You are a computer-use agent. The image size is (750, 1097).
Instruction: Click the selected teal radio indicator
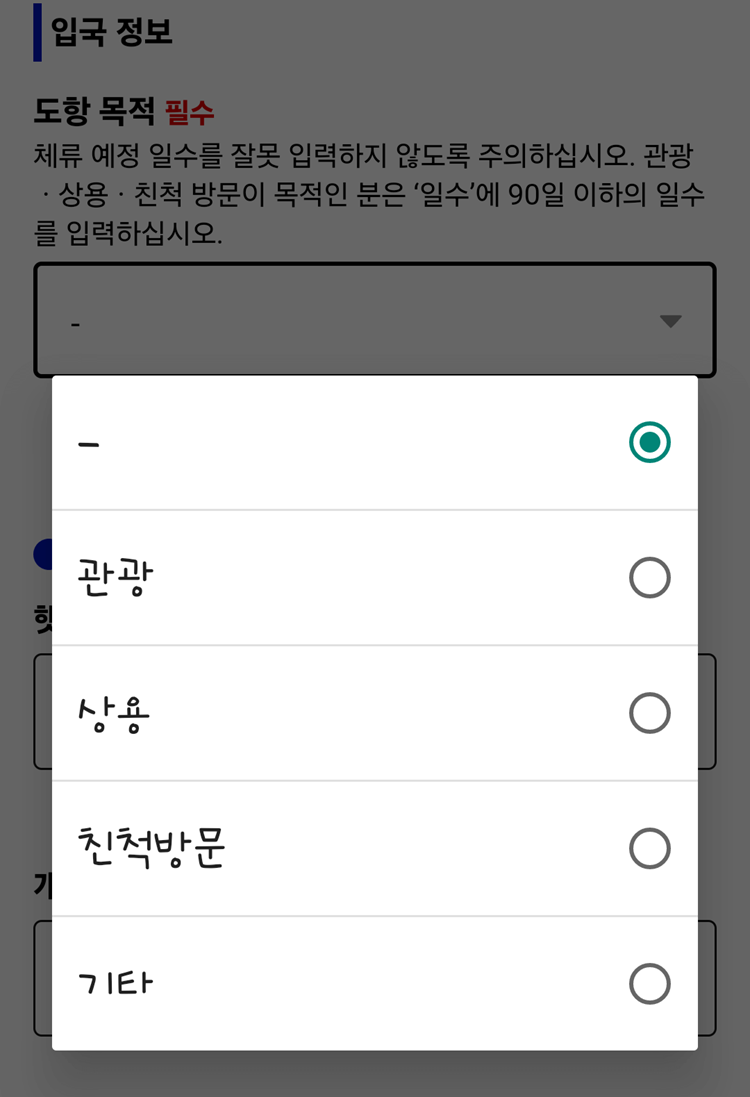pos(650,441)
